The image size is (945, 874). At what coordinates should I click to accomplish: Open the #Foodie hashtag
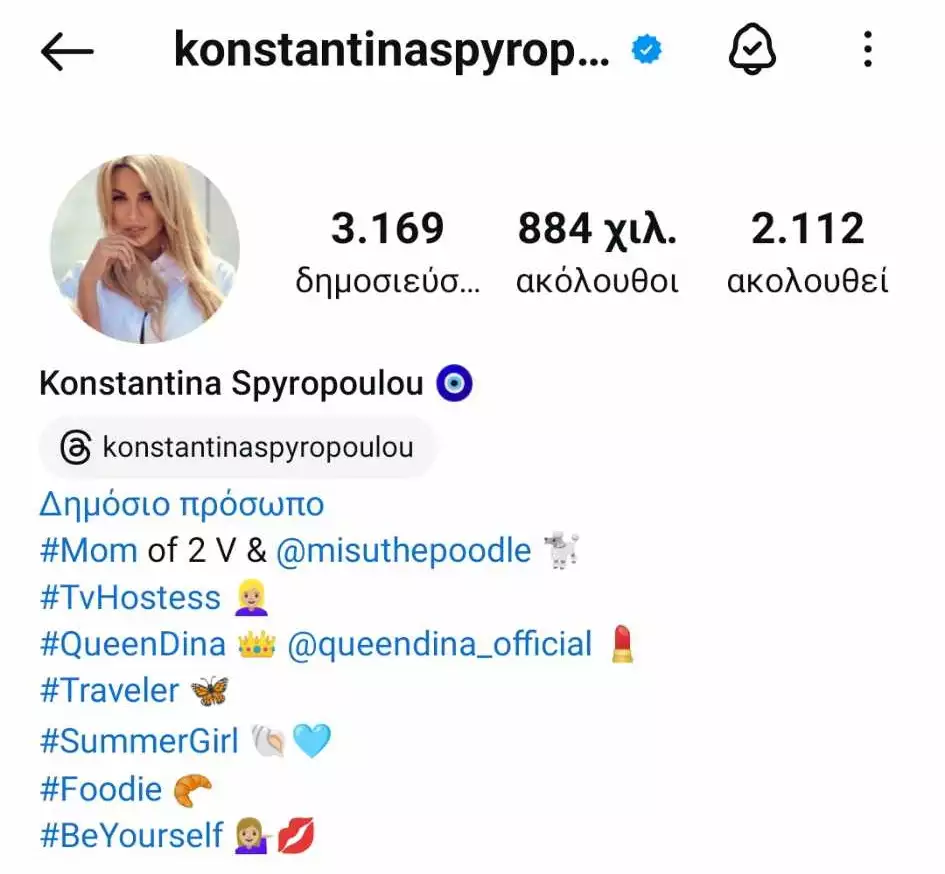[100, 789]
